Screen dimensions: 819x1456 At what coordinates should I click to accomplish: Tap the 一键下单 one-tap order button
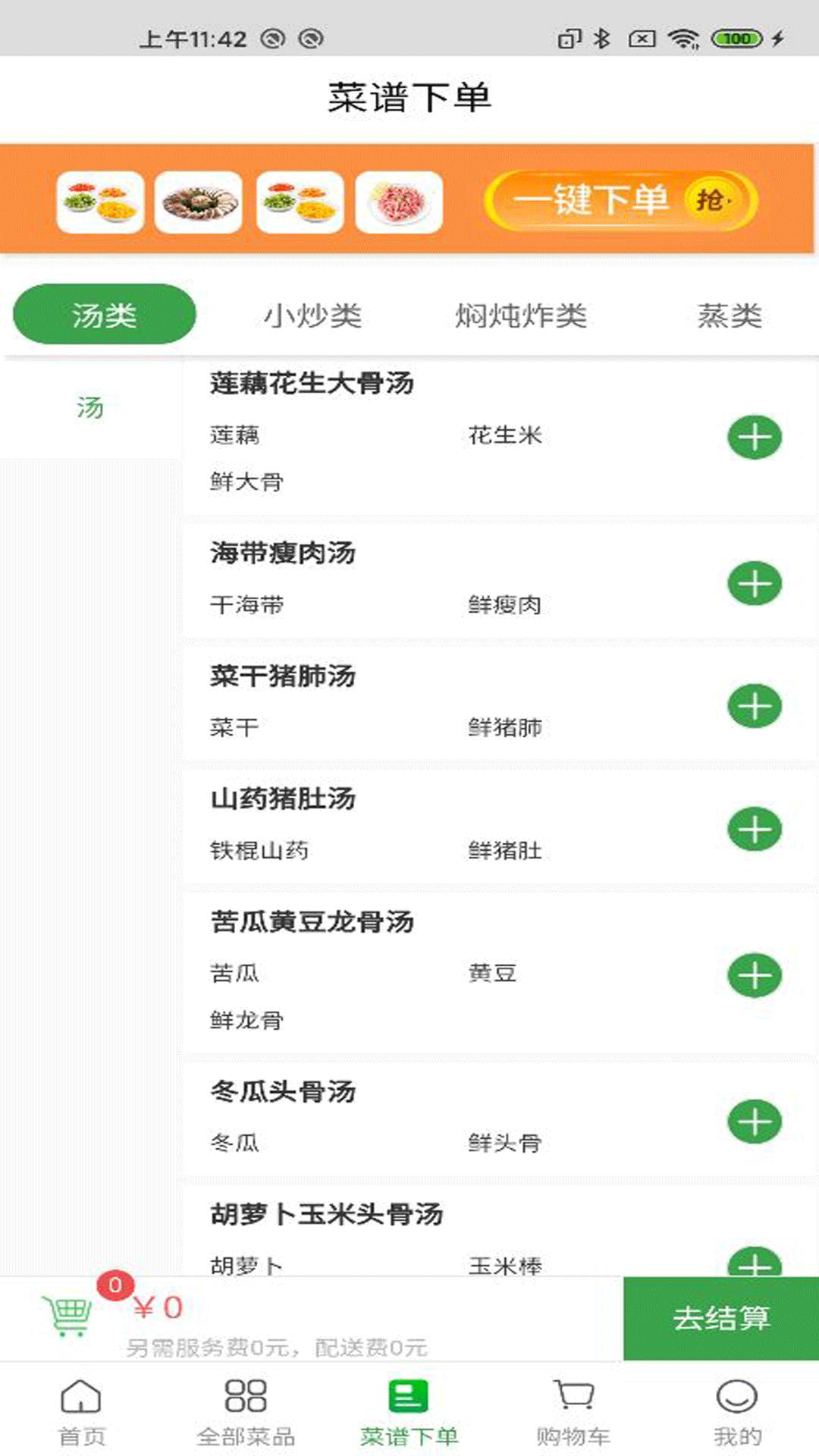620,201
